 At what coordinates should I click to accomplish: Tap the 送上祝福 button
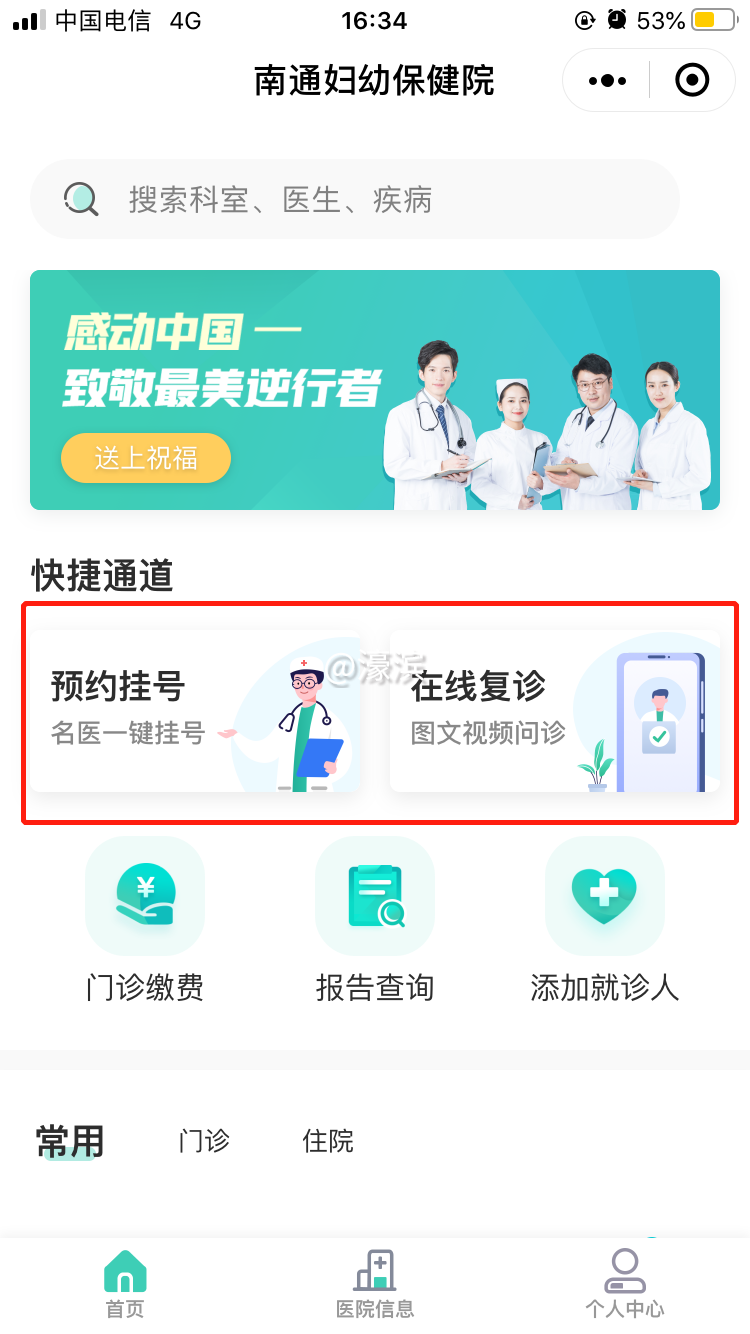[146, 458]
